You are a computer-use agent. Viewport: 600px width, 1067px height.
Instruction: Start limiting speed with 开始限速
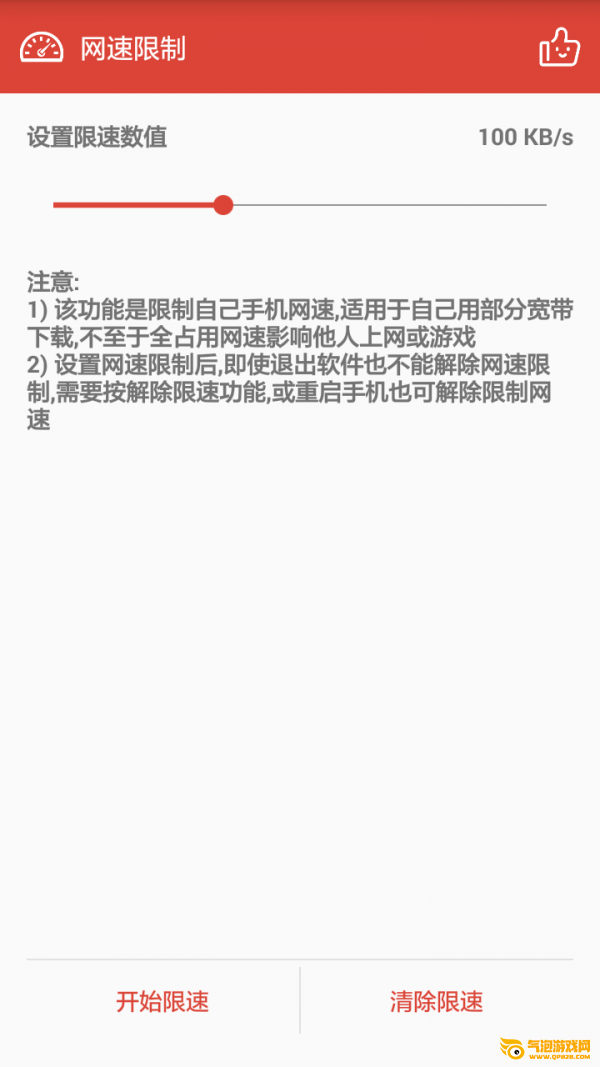coord(163,1001)
